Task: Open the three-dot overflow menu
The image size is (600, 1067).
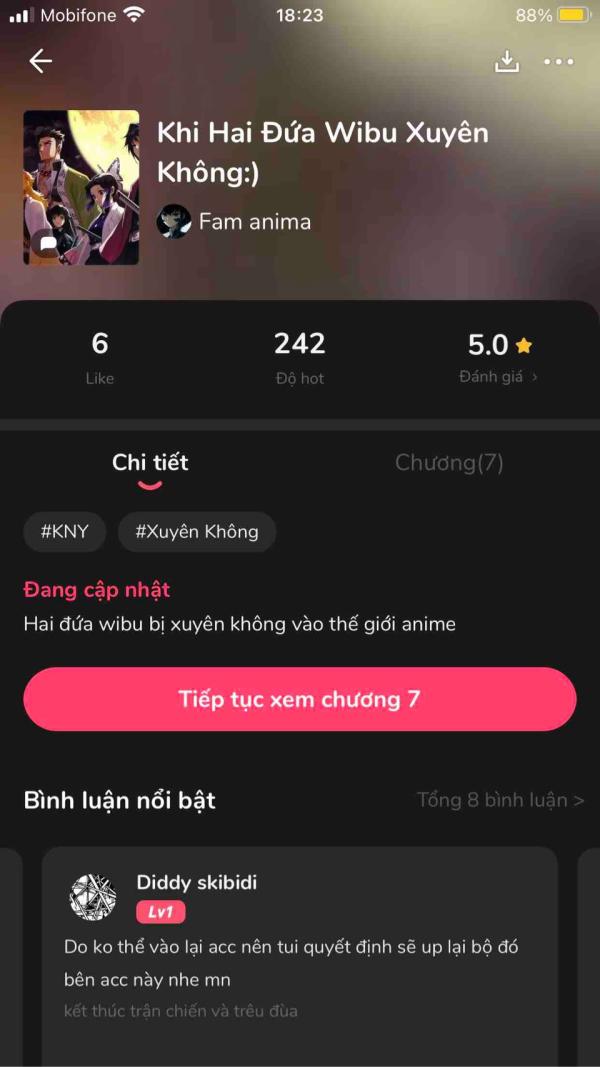Action: 558,62
